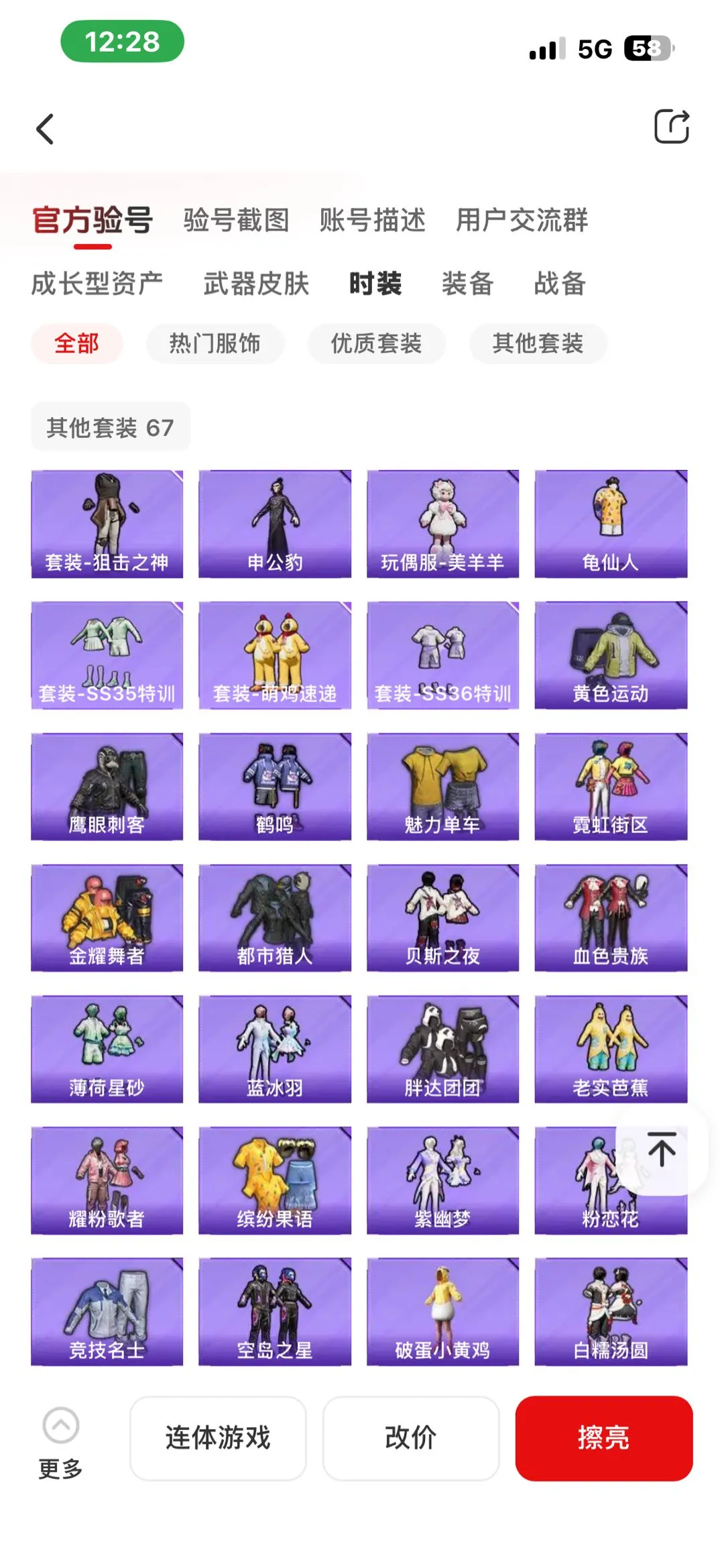724x1568 pixels.
Task: Jump back to top with arrow button
Action: coord(662,1150)
